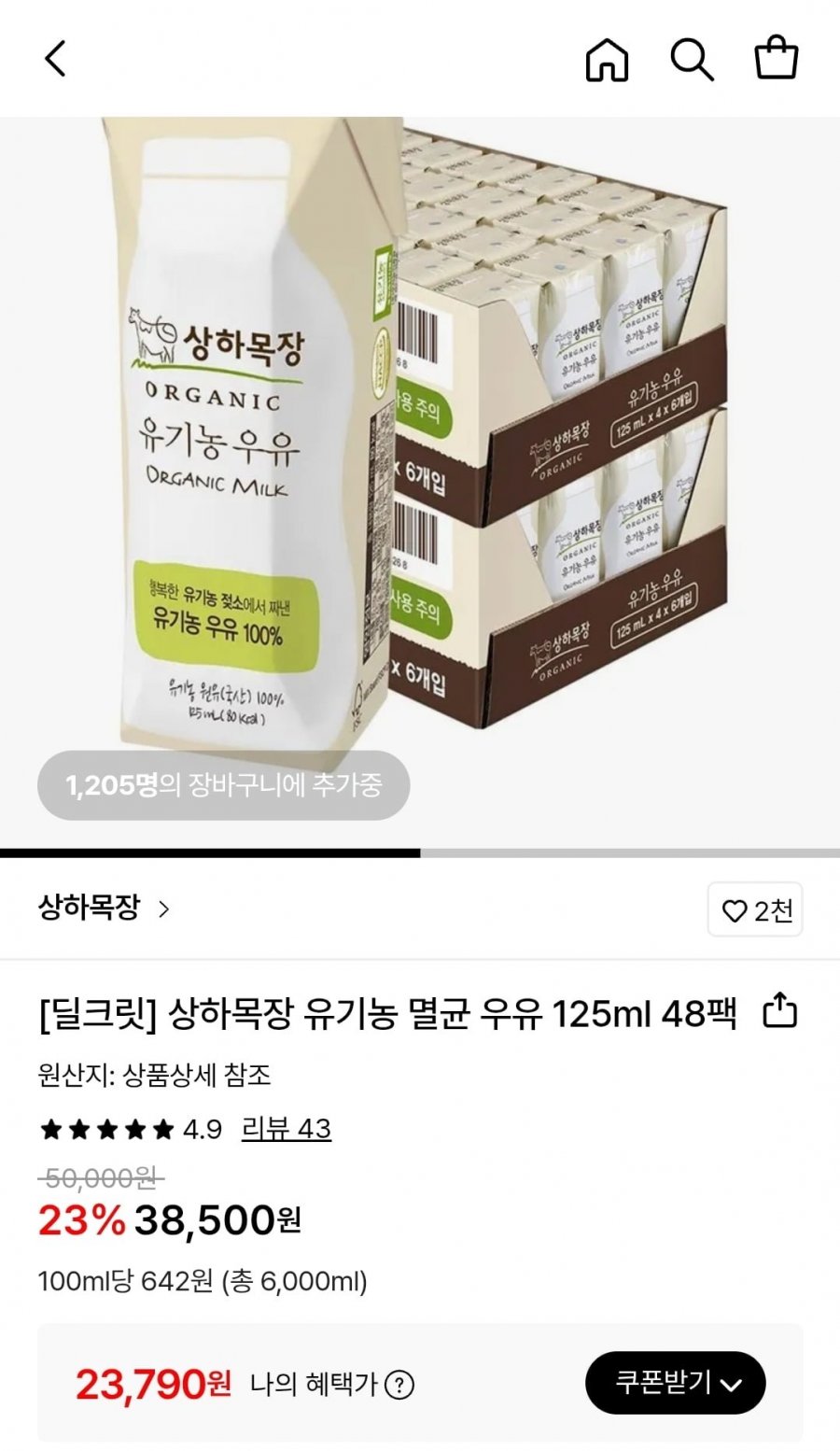Open the shopping bag

tap(776, 59)
